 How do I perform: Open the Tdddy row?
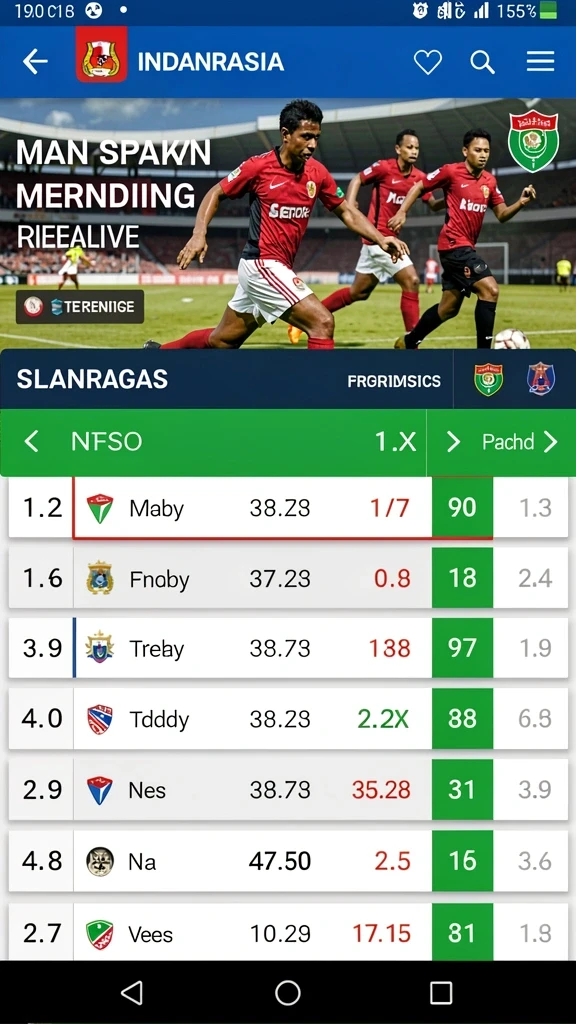288,719
